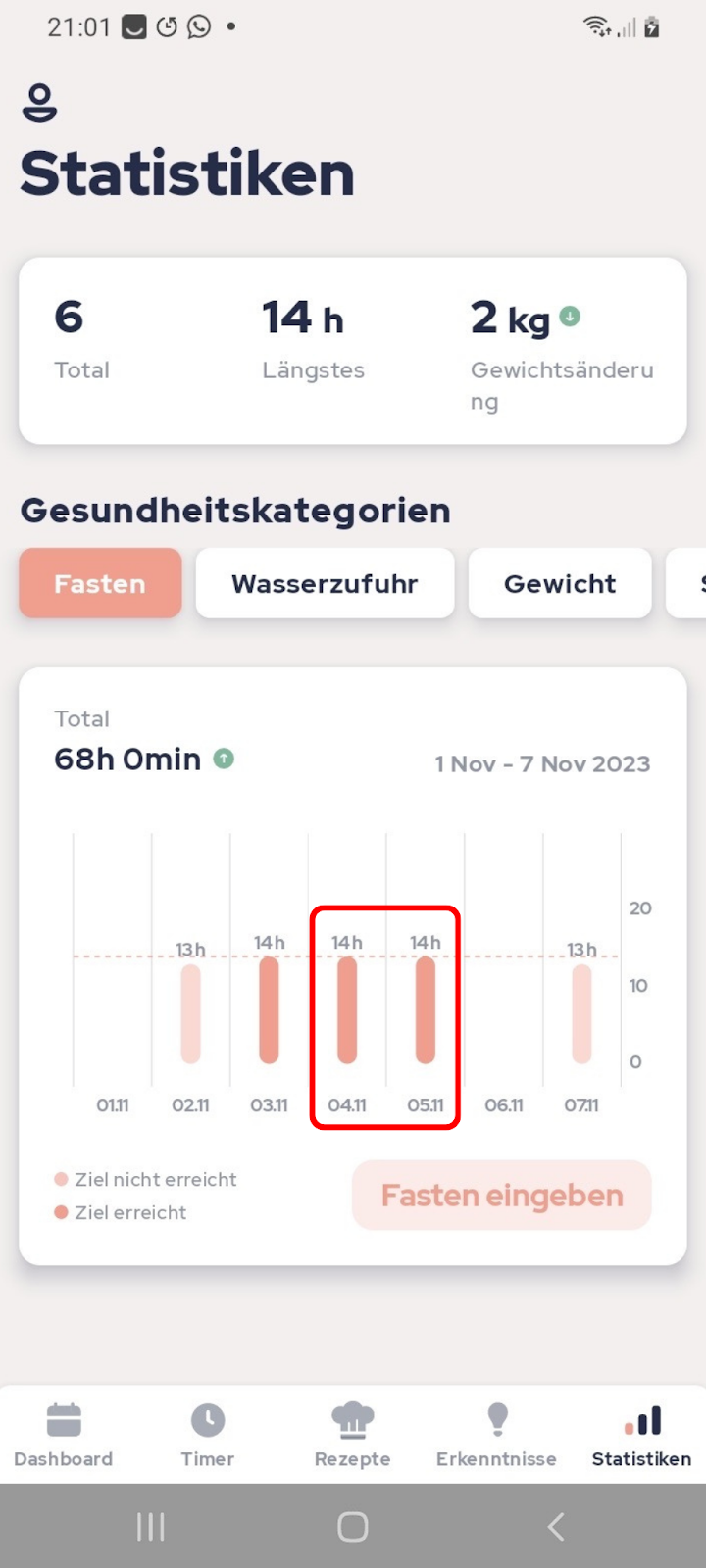Go to the system home screen
706x1568 pixels.
coord(352,1526)
